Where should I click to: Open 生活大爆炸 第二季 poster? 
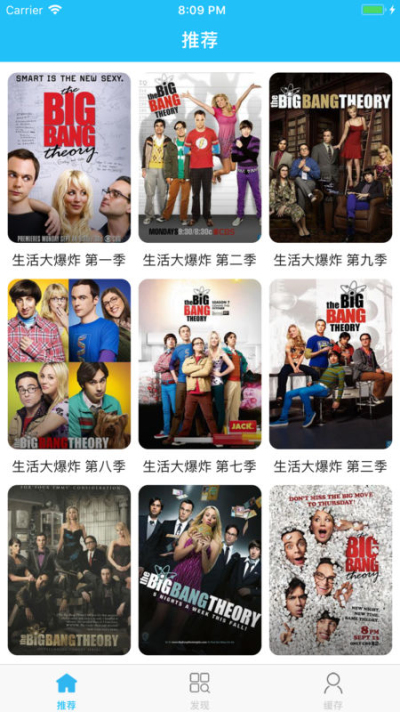pos(200,158)
